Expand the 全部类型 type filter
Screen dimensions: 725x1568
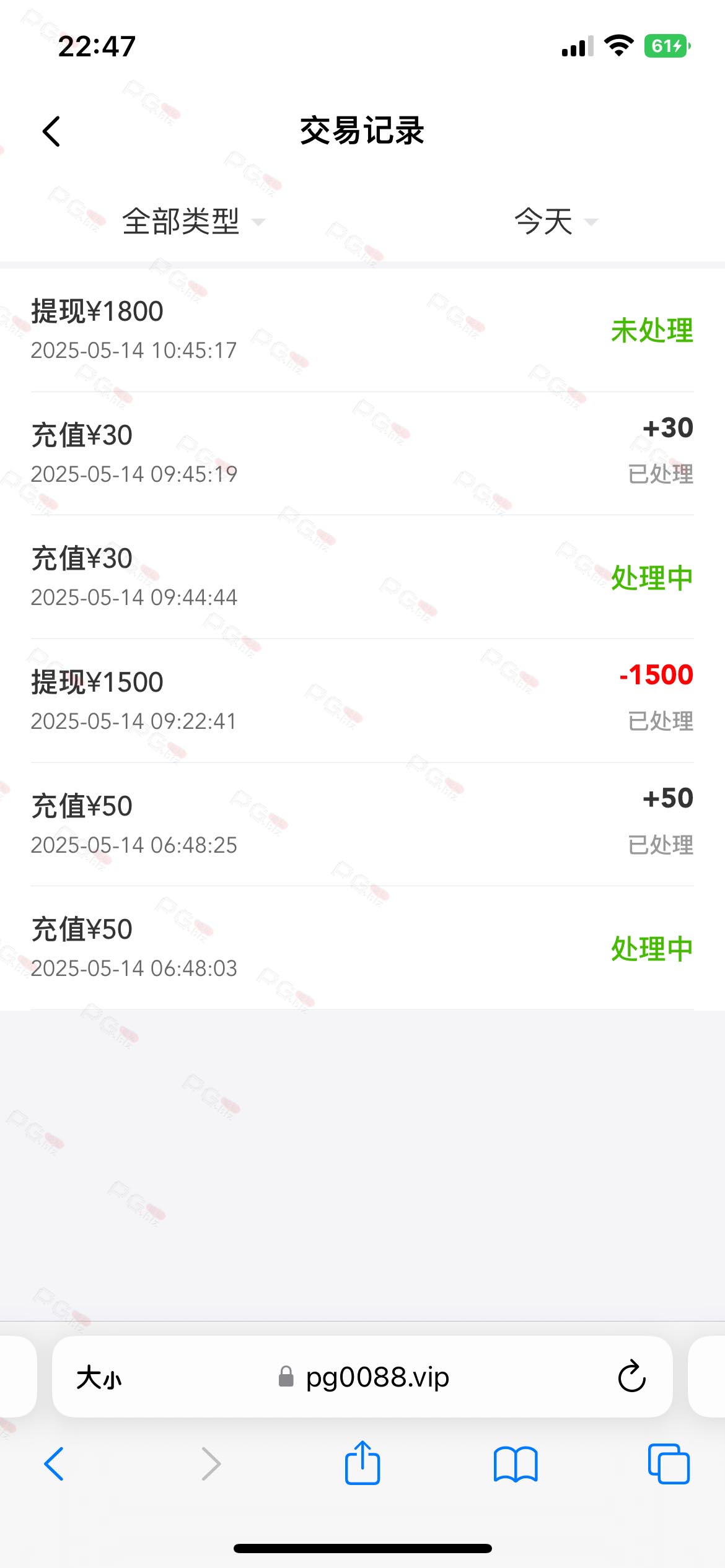[193, 222]
